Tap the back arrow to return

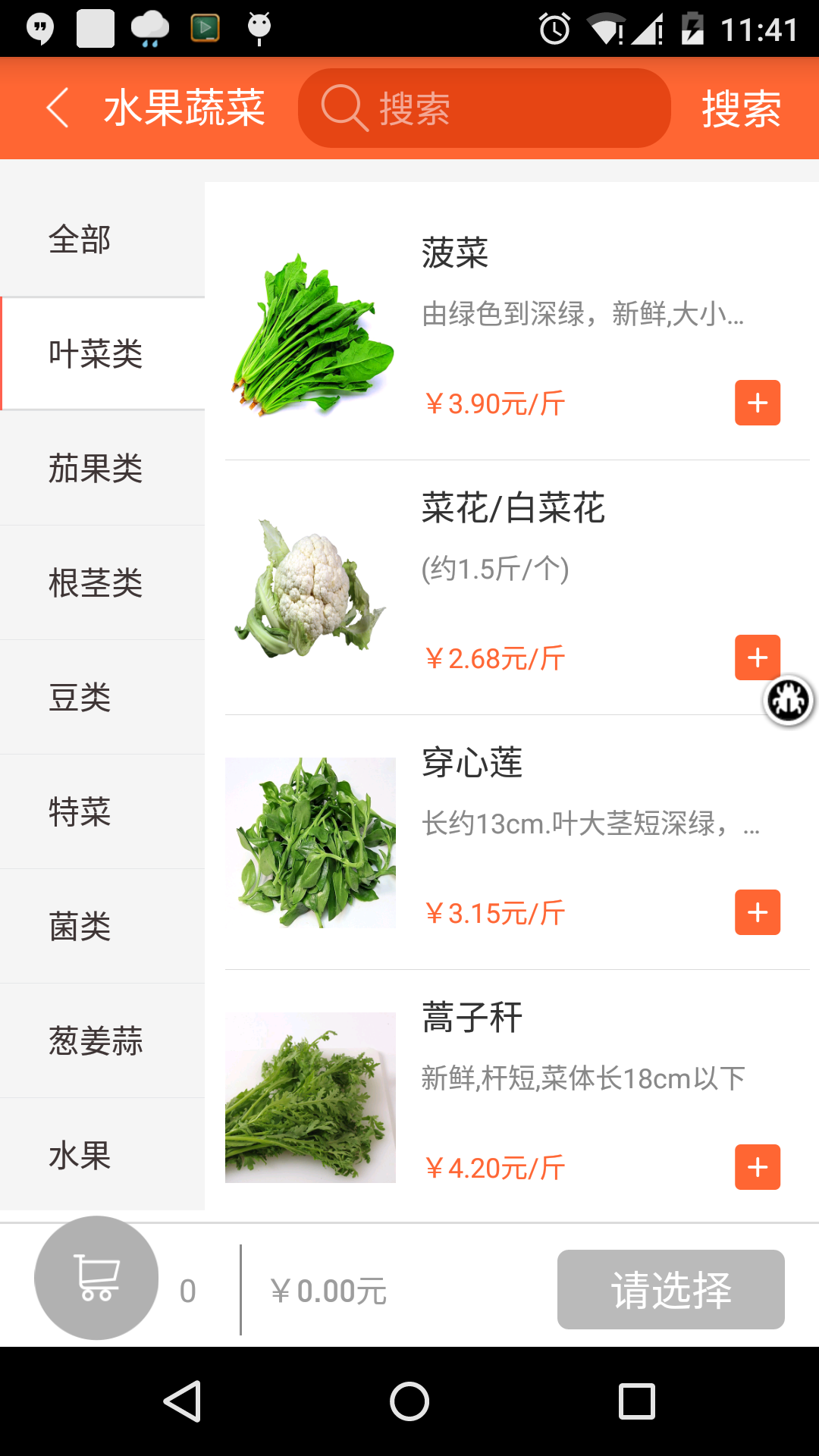click(x=57, y=108)
